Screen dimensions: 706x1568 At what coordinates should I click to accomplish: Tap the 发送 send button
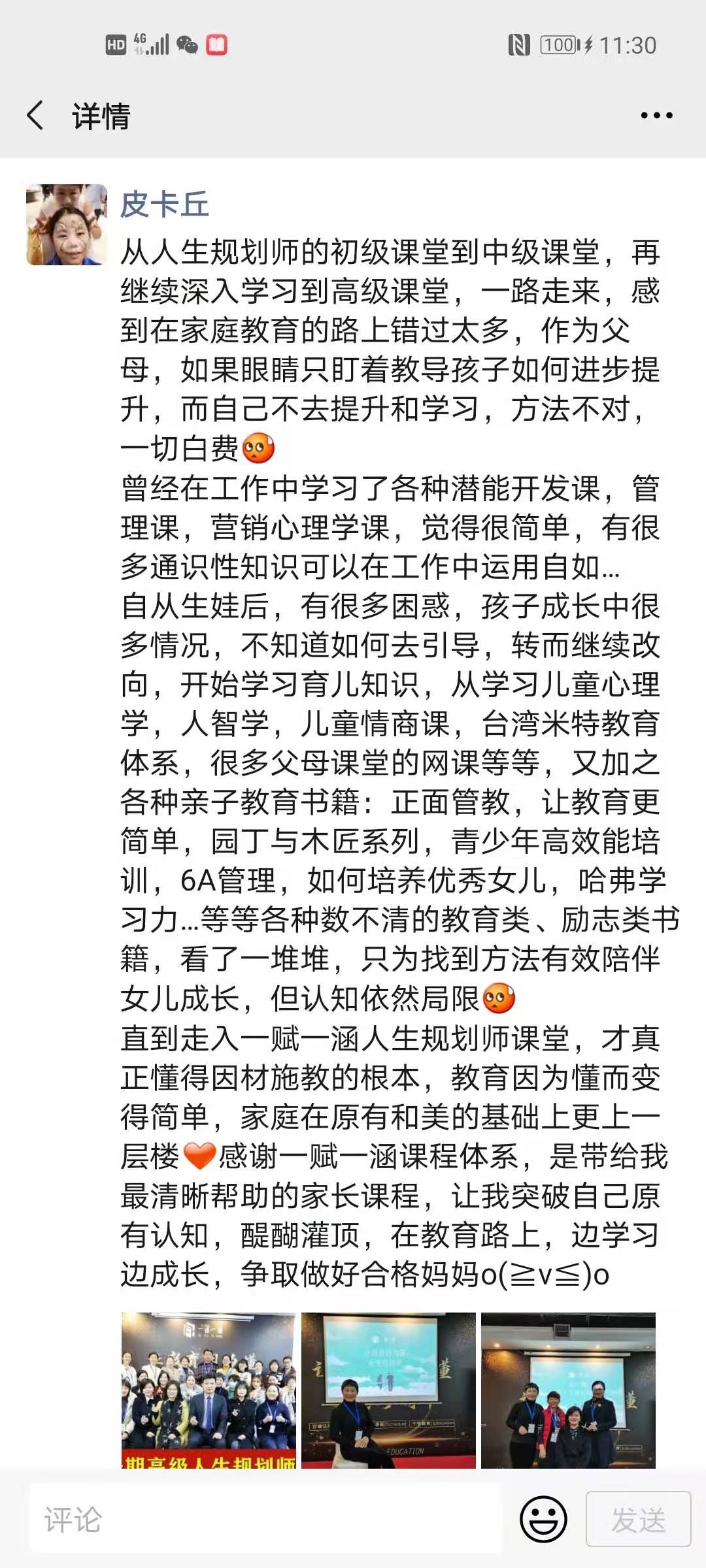point(638,1520)
